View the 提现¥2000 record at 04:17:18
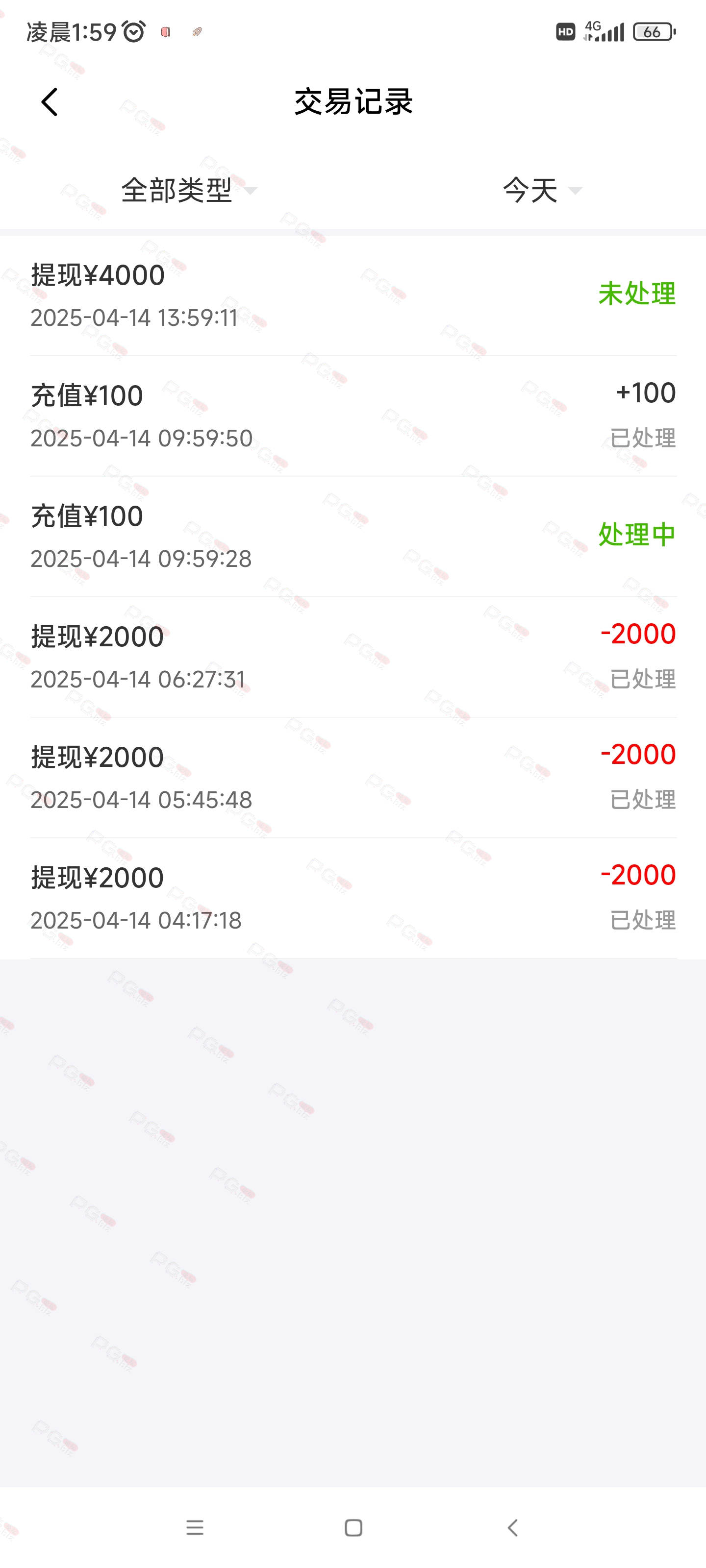The image size is (706, 1568). pos(353,899)
